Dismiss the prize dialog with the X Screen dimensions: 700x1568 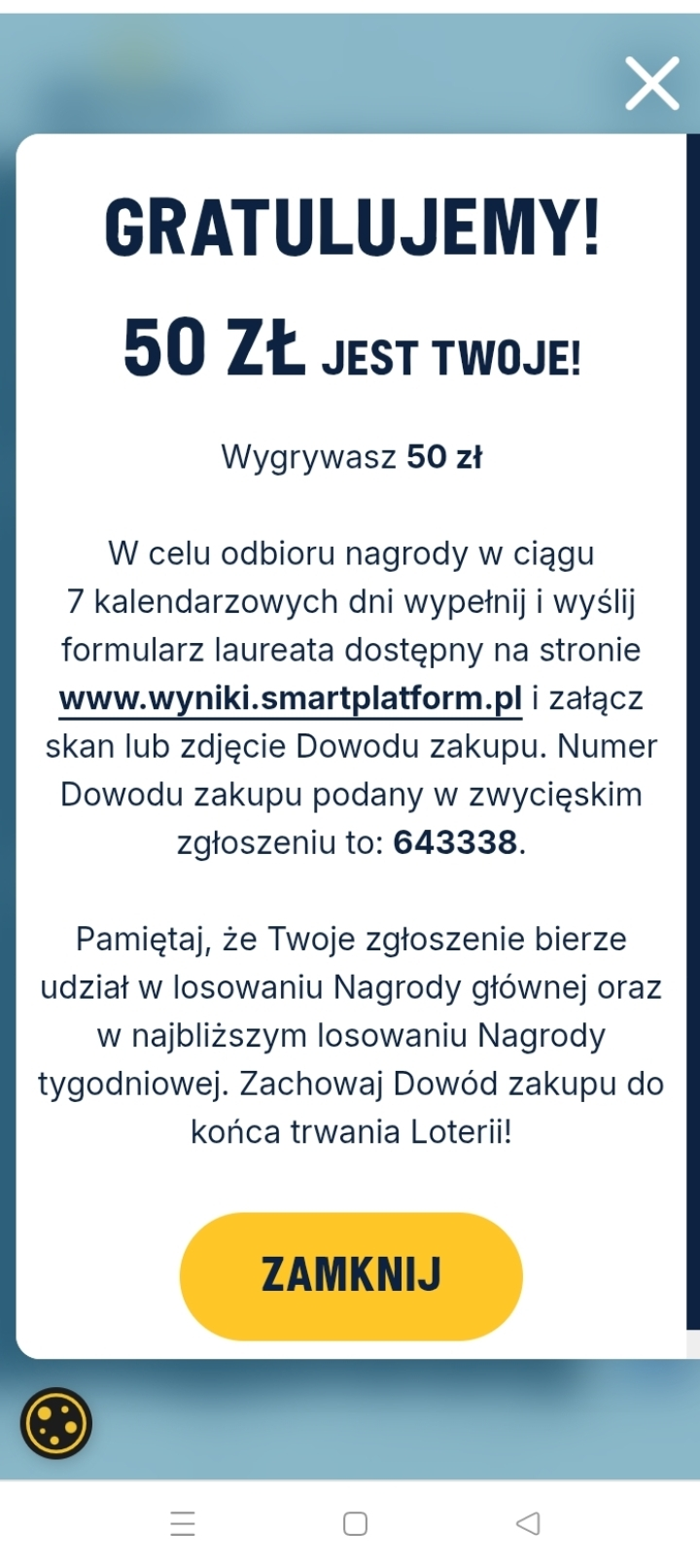(651, 84)
